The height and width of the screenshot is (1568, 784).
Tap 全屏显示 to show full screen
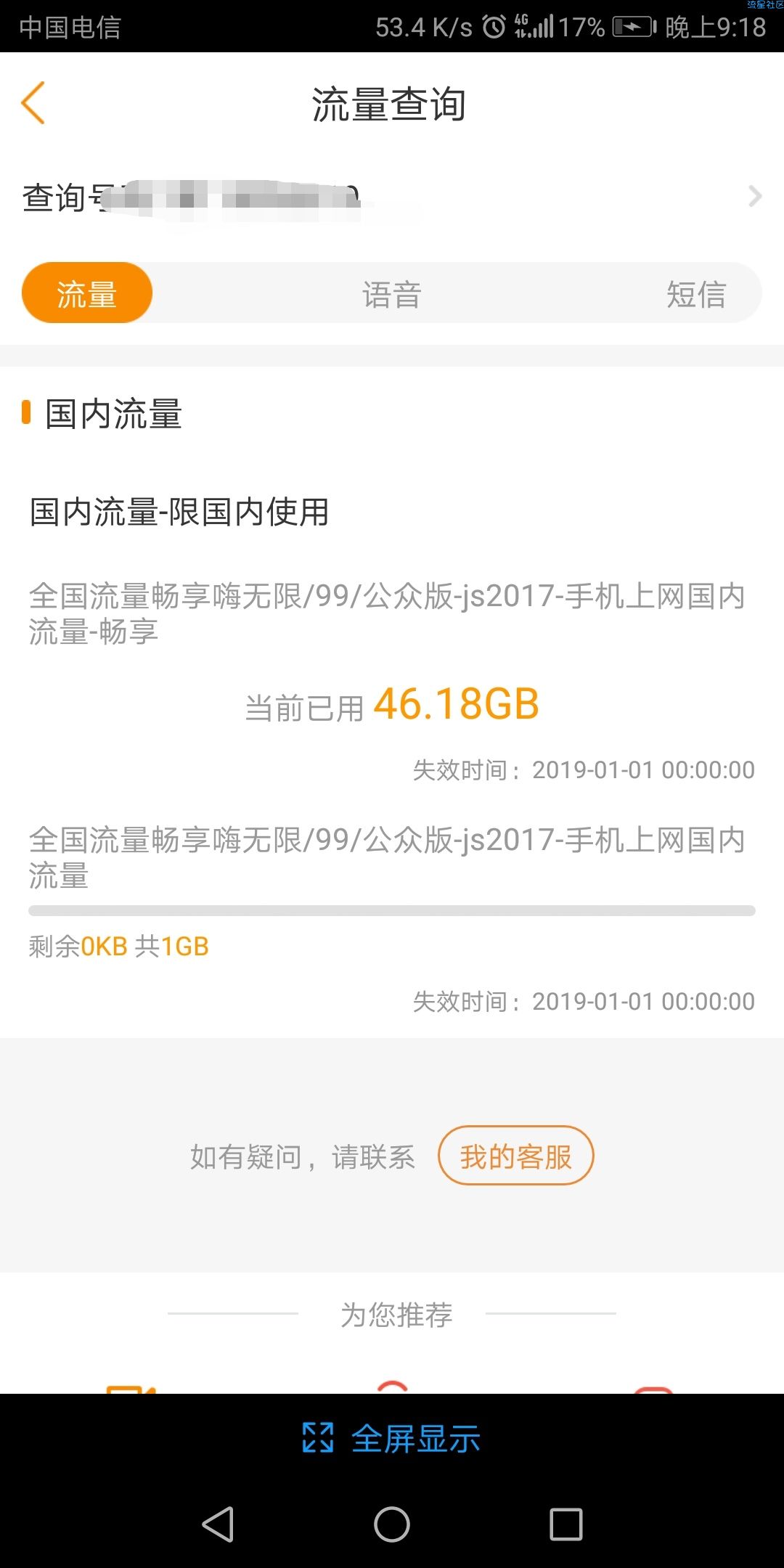click(x=392, y=1438)
